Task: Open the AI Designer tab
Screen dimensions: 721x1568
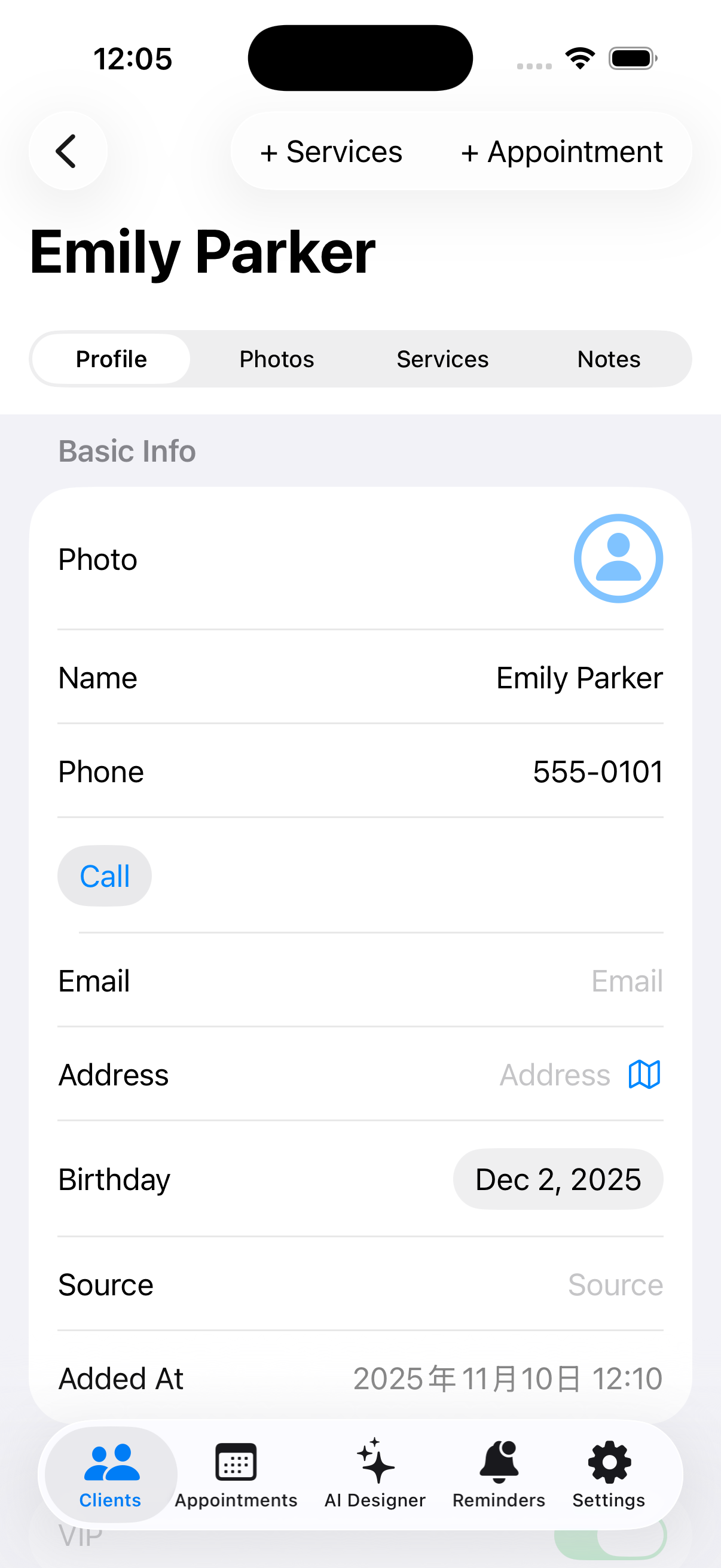Action: (375, 1474)
